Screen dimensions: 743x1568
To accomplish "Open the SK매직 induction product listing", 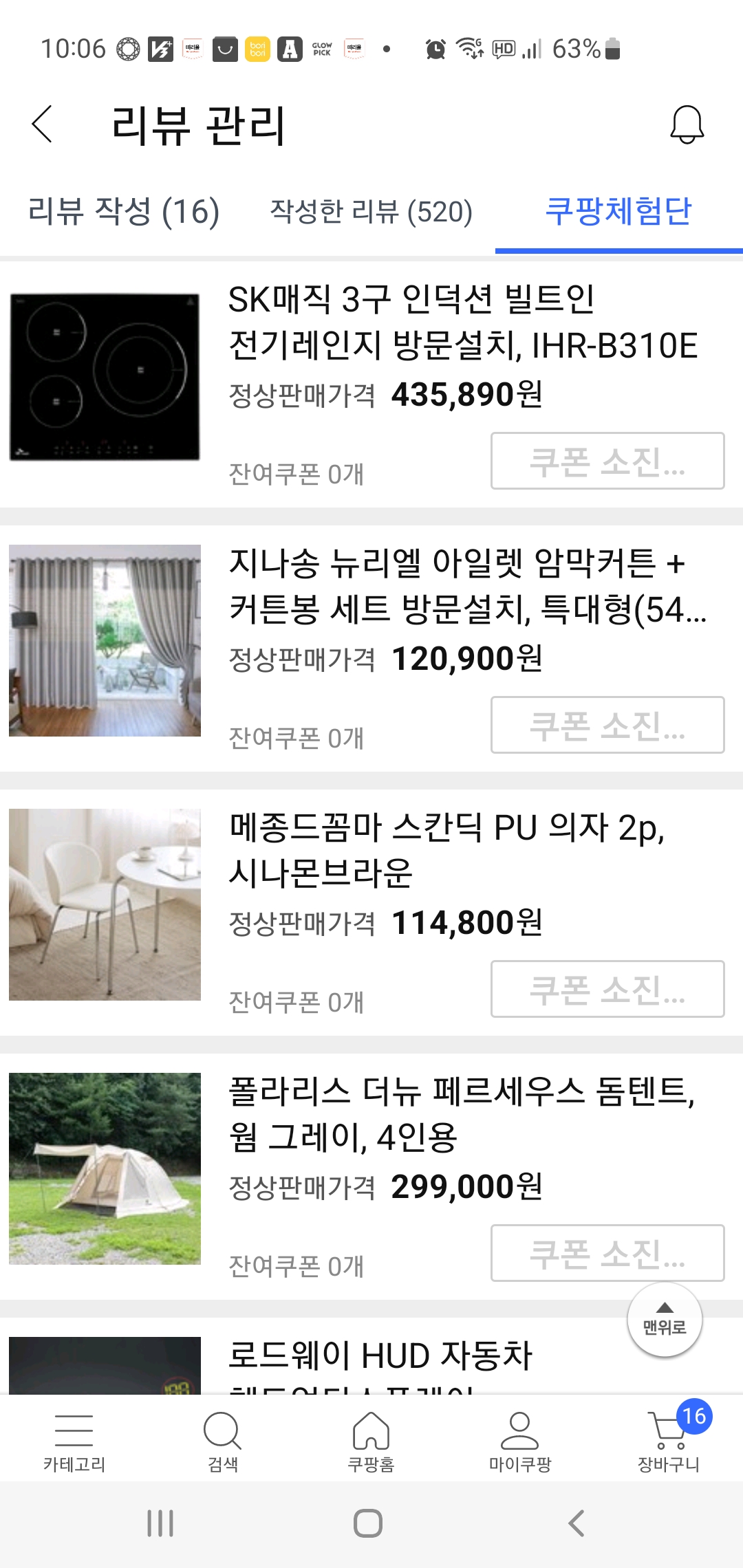I will (x=461, y=323).
